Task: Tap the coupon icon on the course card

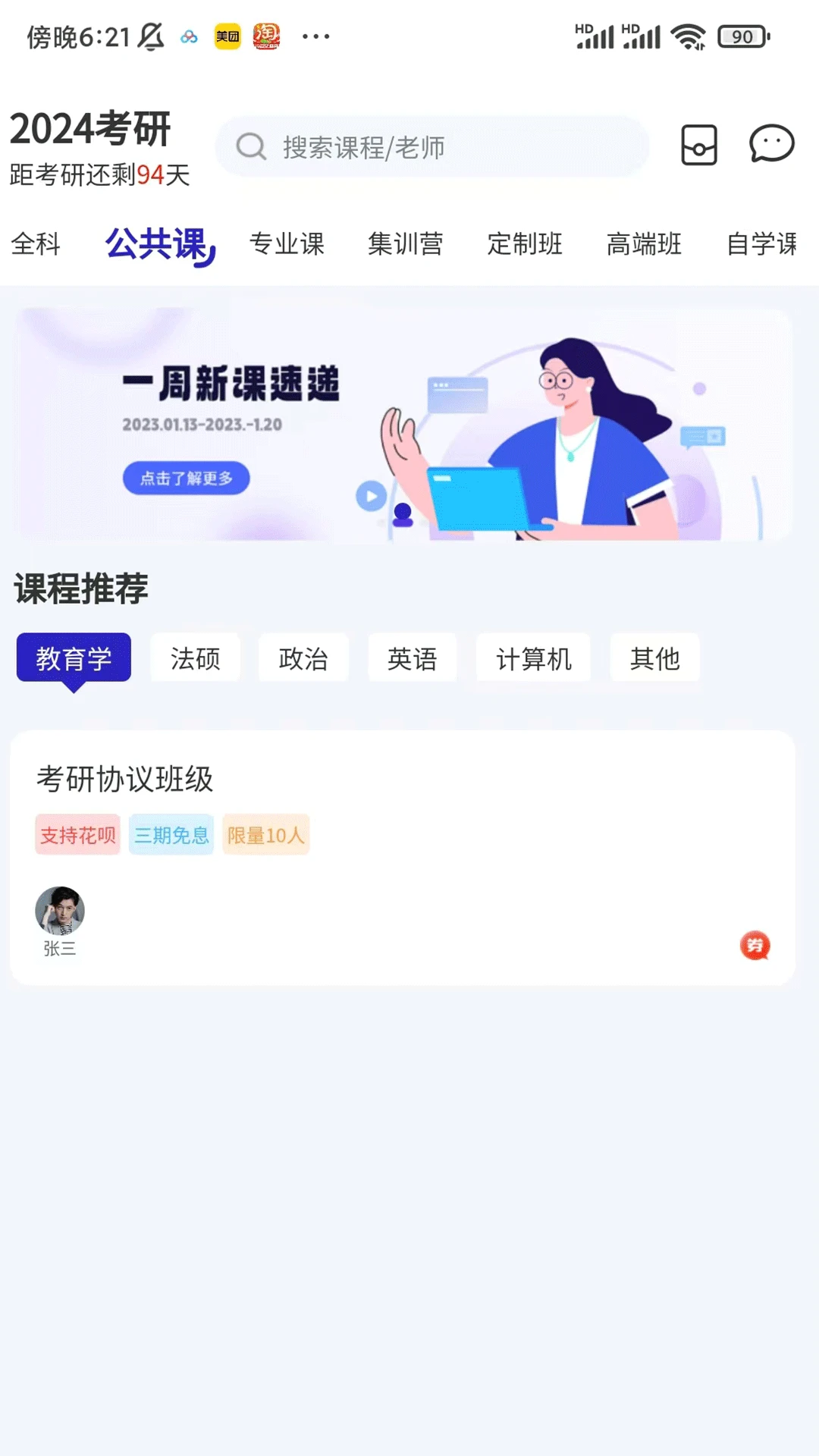Action: click(x=755, y=946)
